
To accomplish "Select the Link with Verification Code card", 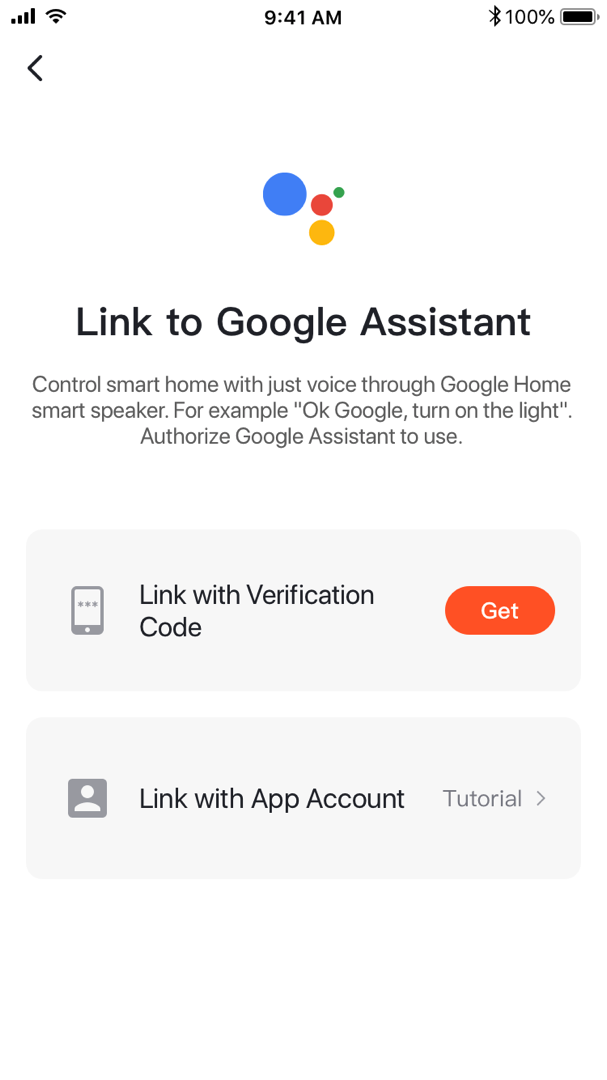I will tap(303, 610).
